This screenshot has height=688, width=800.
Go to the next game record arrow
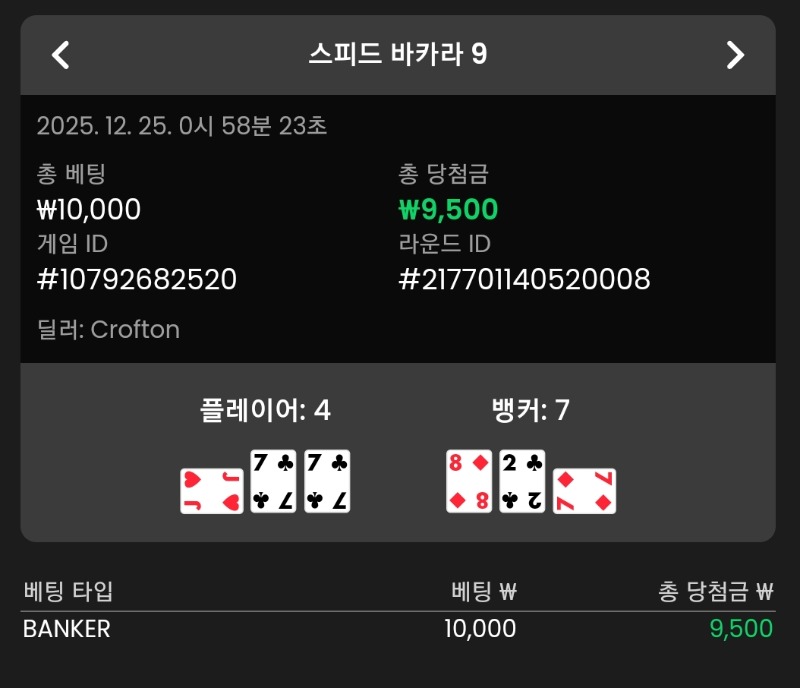[735, 55]
